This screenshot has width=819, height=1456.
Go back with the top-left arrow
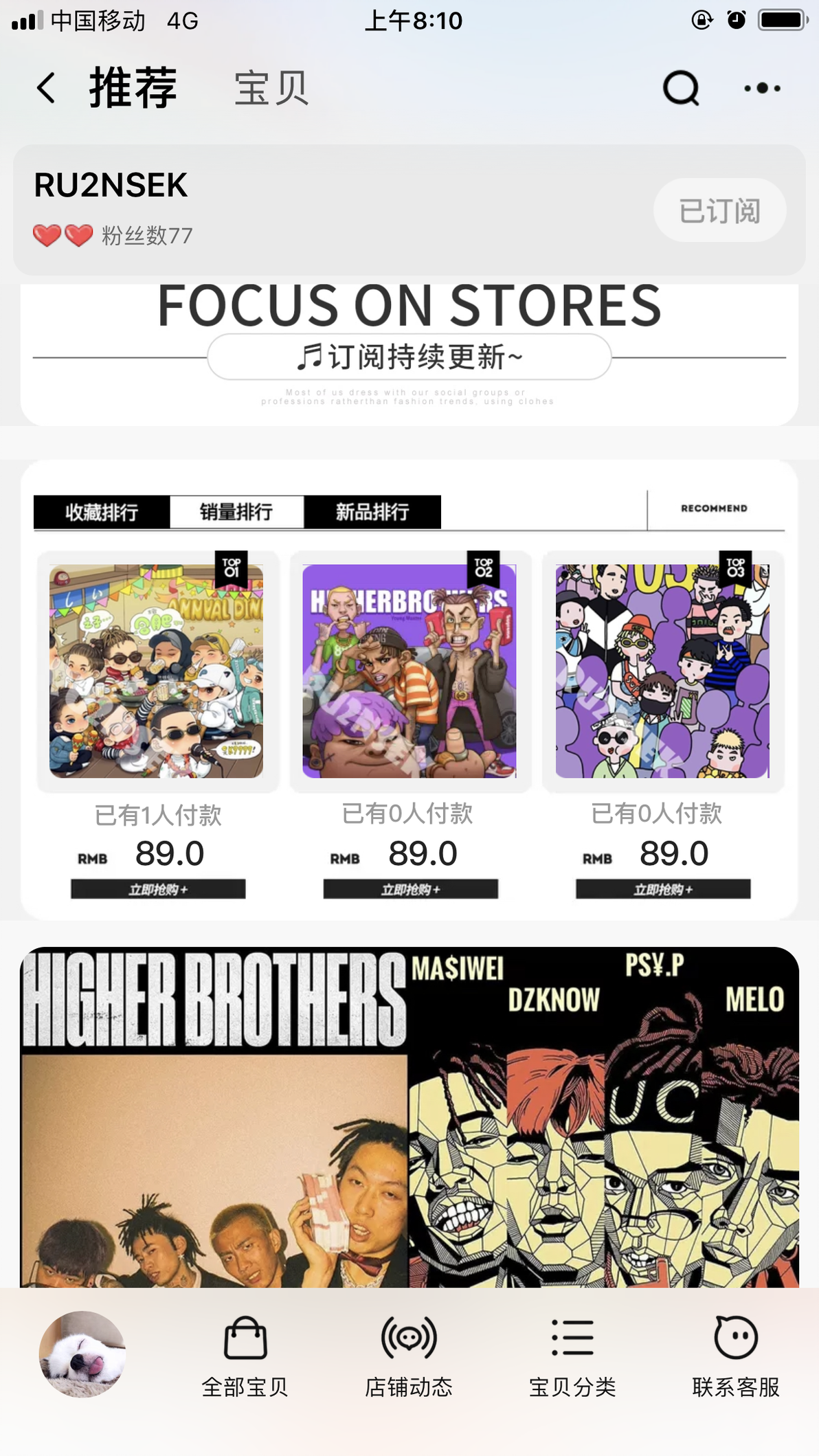tap(46, 88)
